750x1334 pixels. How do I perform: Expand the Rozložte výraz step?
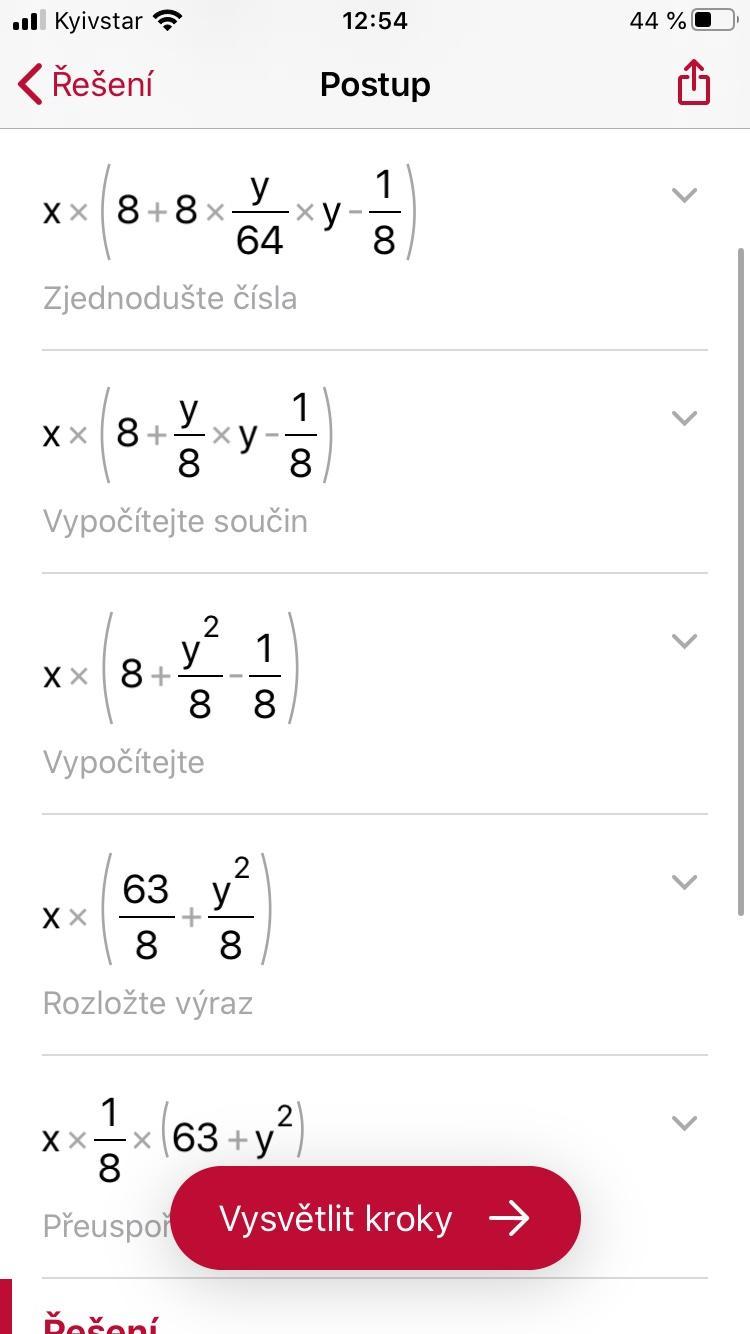(x=684, y=882)
